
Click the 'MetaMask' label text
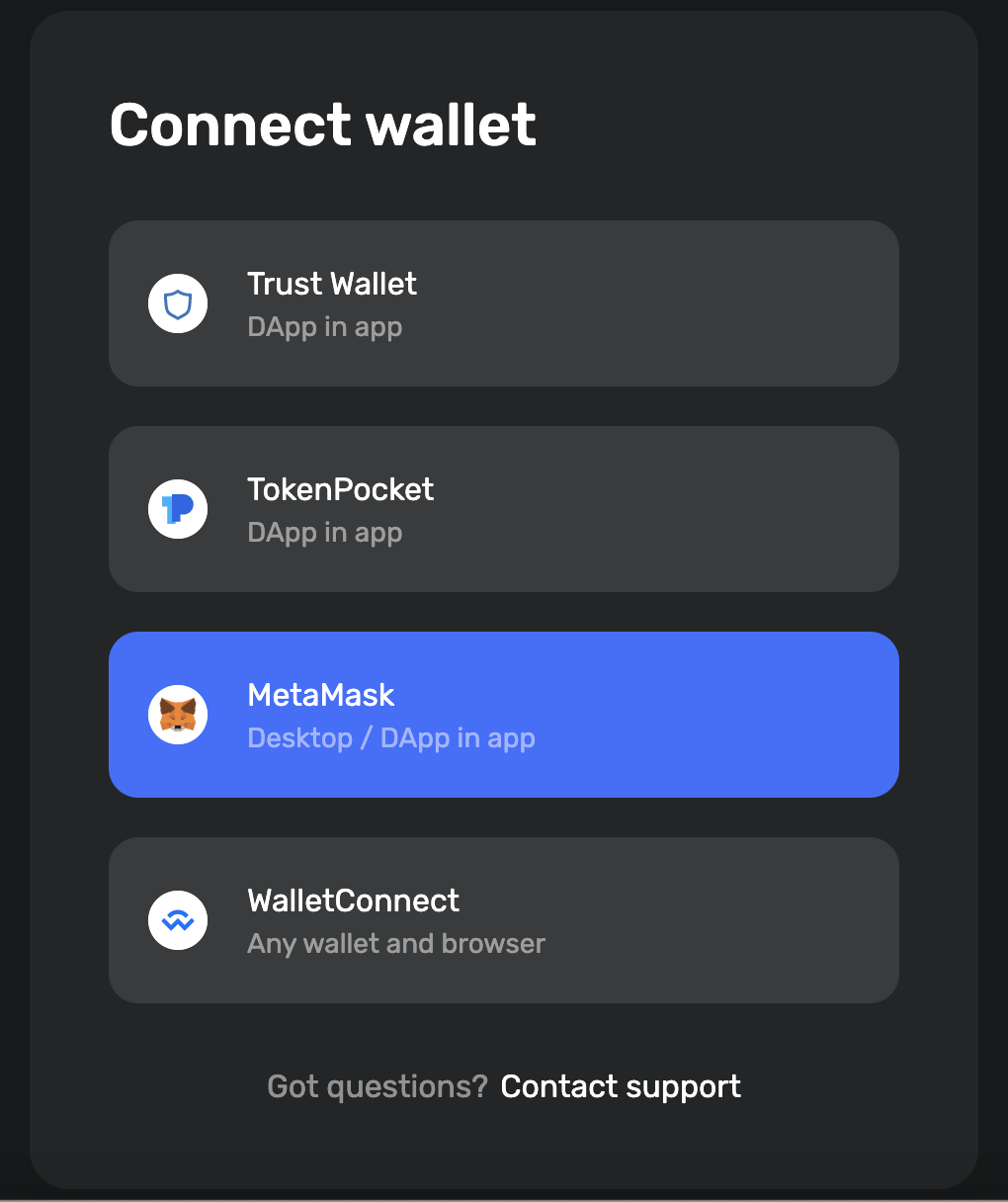[x=321, y=695]
